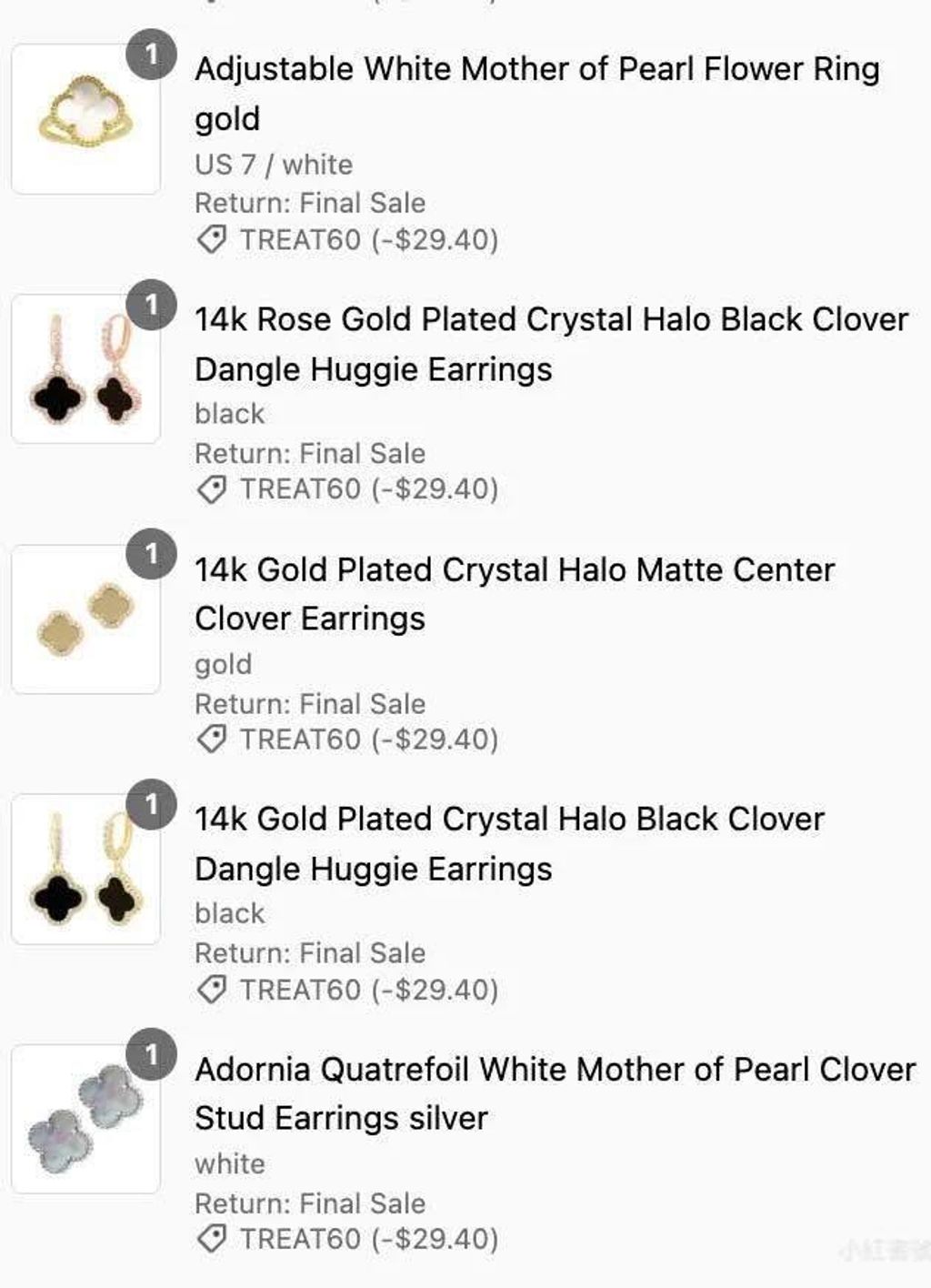The height and width of the screenshot is (1288, 931).
Task: Open the 14k Gold Plated Black Clover Dangle Earrings
Action: click(509, 820)
